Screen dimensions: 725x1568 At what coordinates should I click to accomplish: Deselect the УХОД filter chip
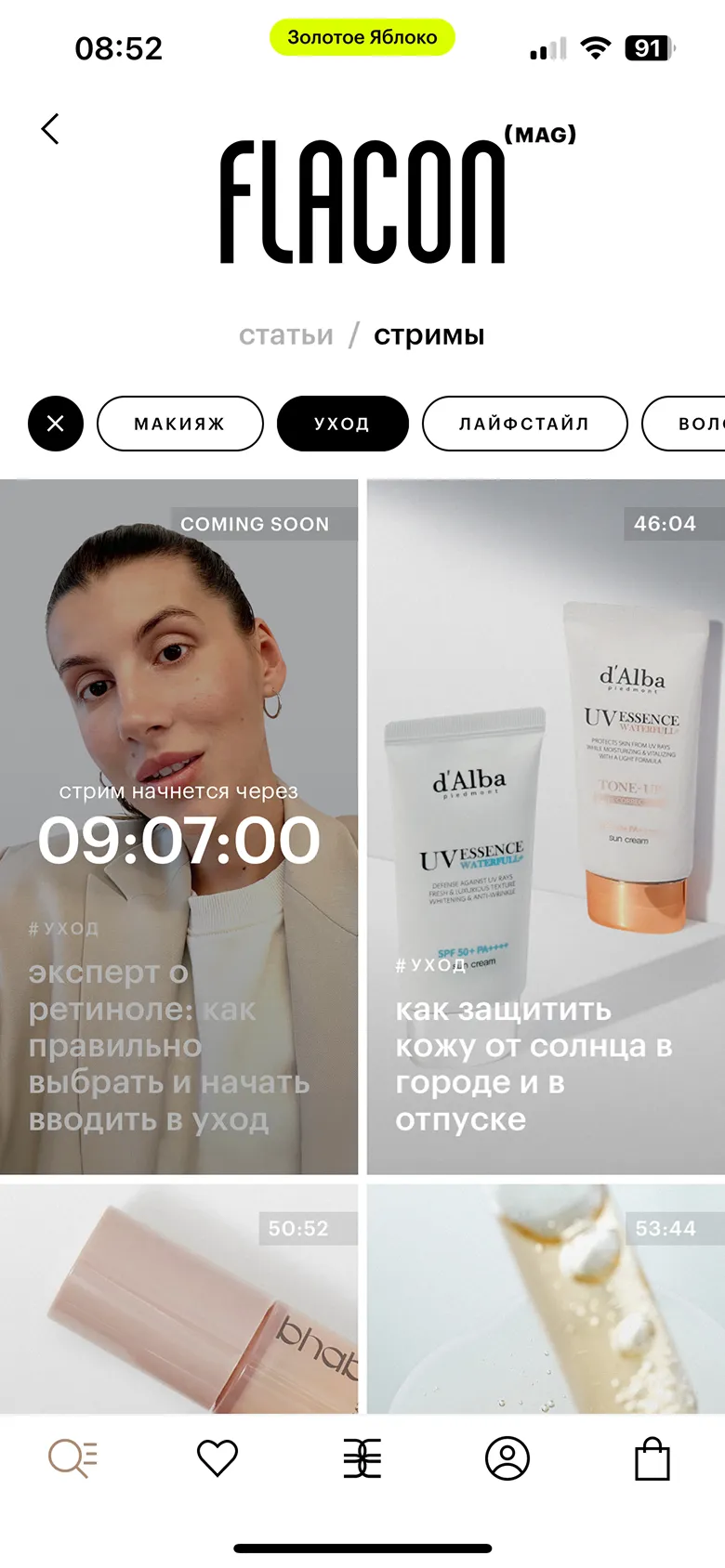[x=343, y=424]
